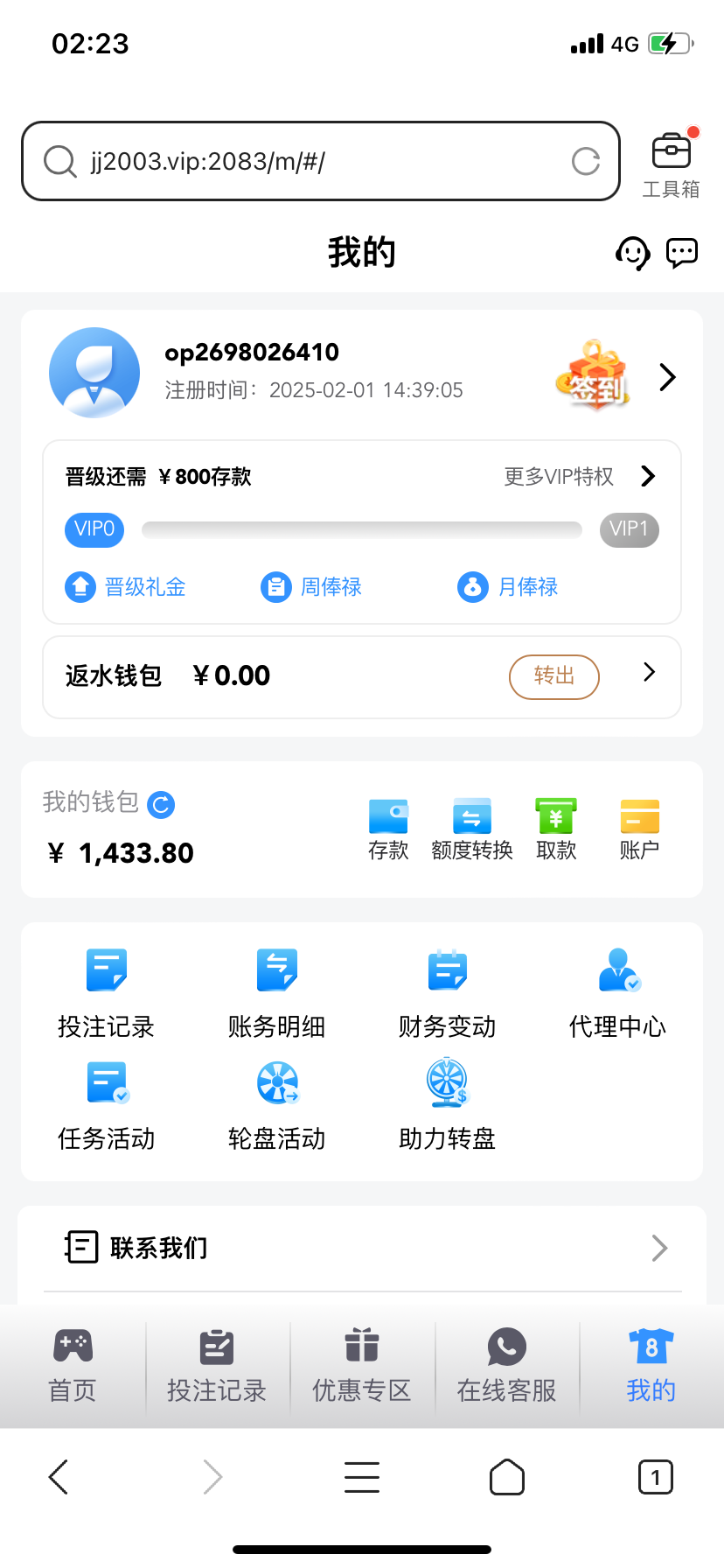Open the 联系我们 row

click(362, 1248)
